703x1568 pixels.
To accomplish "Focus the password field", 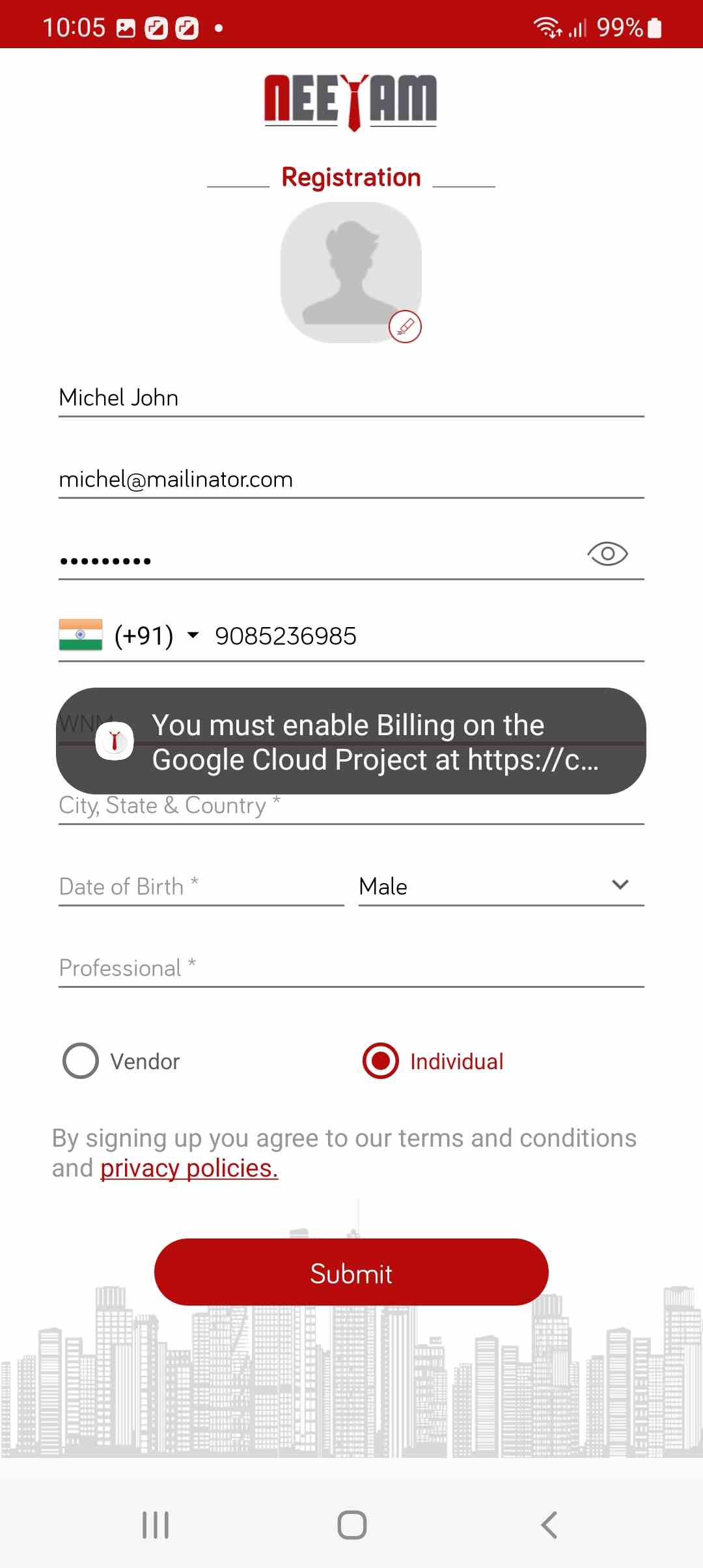I will [312, 560].
